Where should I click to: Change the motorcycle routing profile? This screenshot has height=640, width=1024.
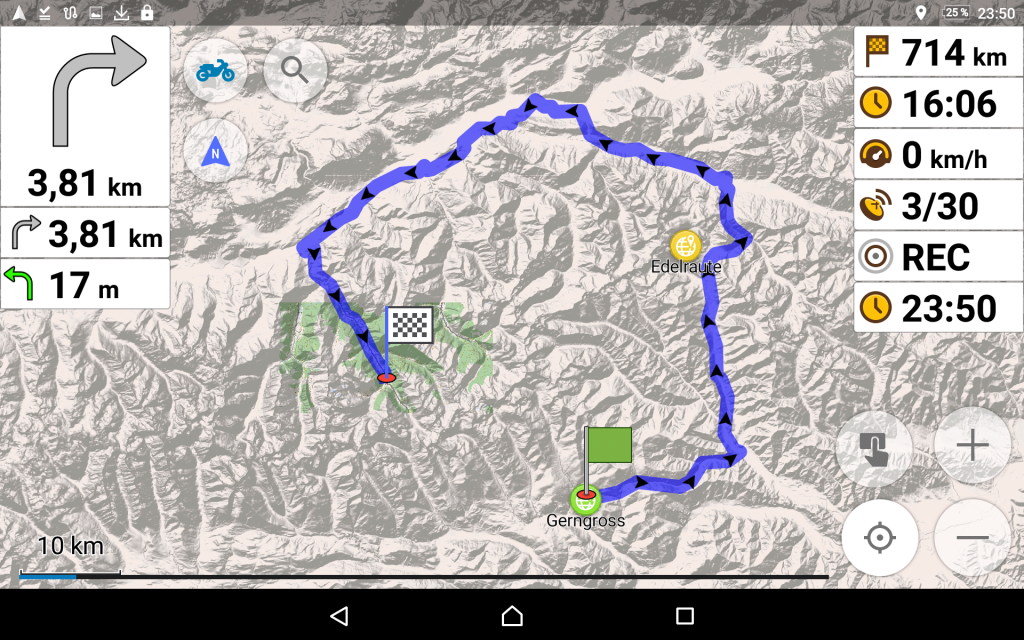coord(215,70)
